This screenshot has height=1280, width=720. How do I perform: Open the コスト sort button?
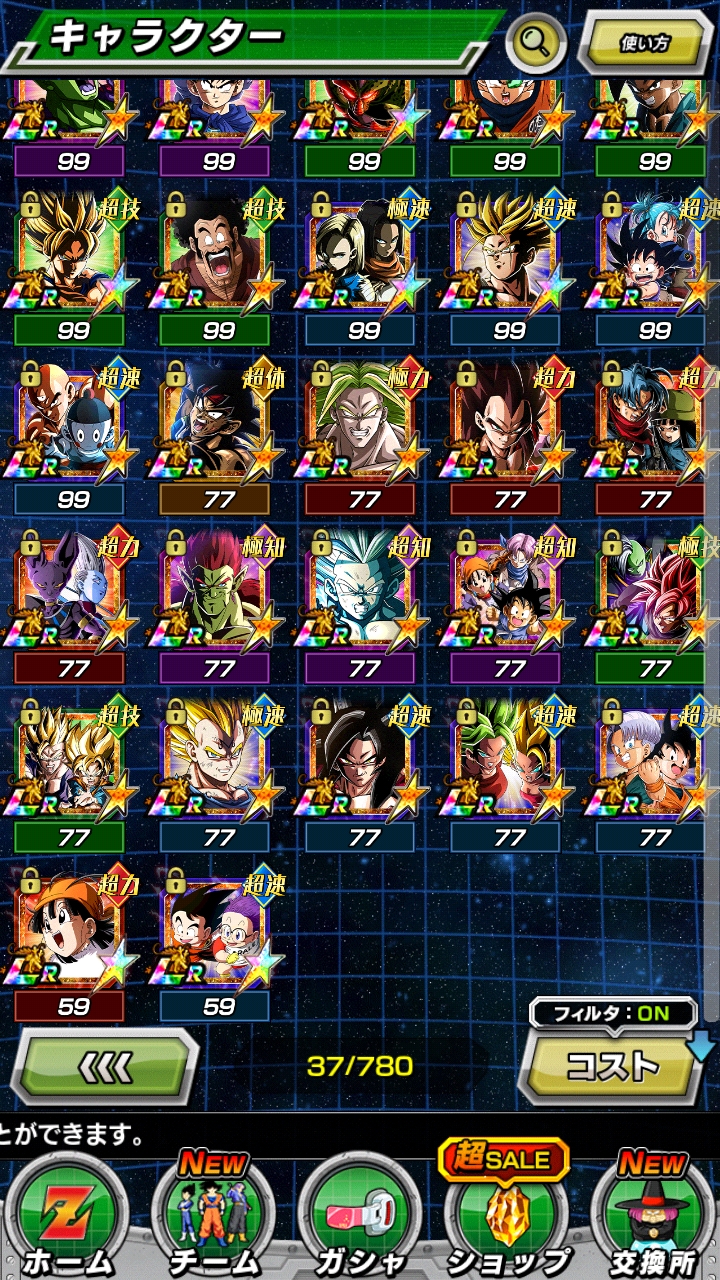611,1066
